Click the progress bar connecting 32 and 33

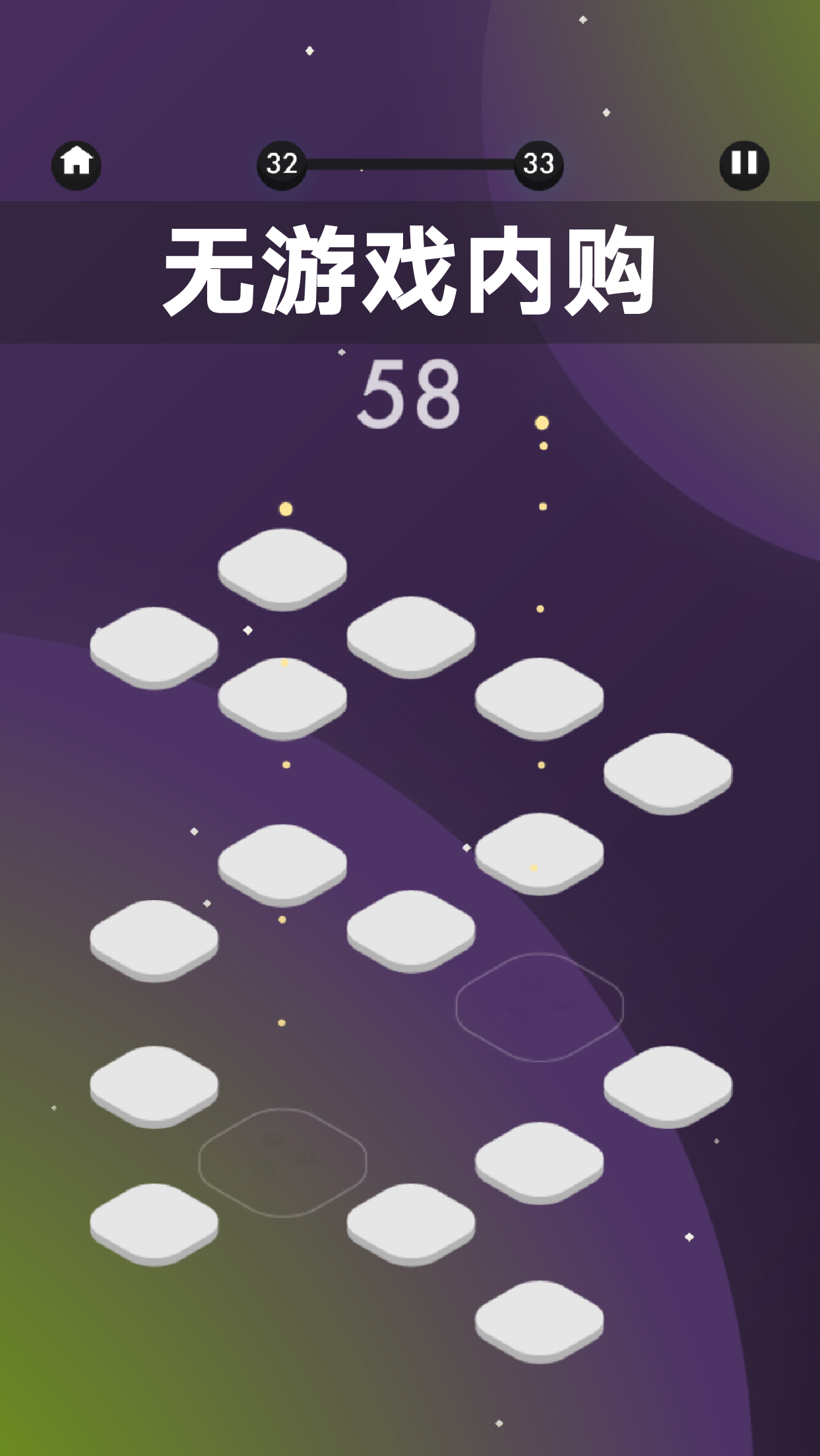pos(409,166)
